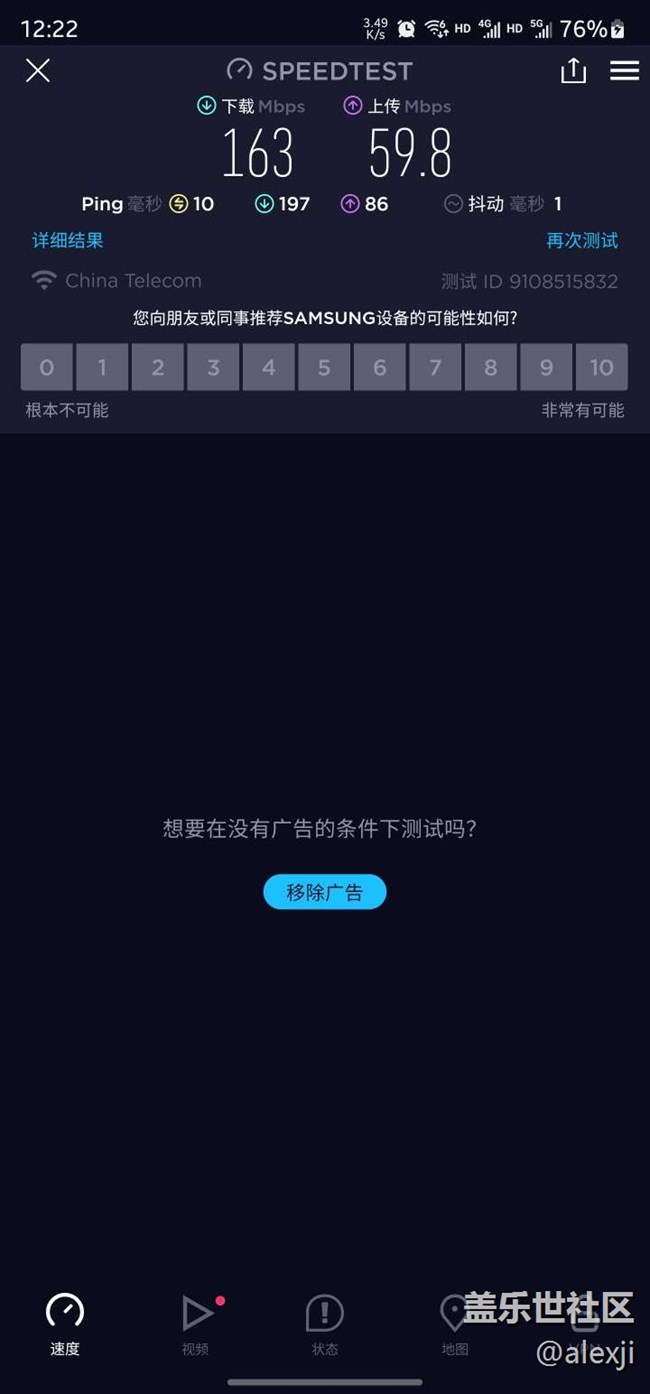This screenshot has height=1394, width=650.
Task: Choose rating 3 in the survey
Action: (213, 367)
